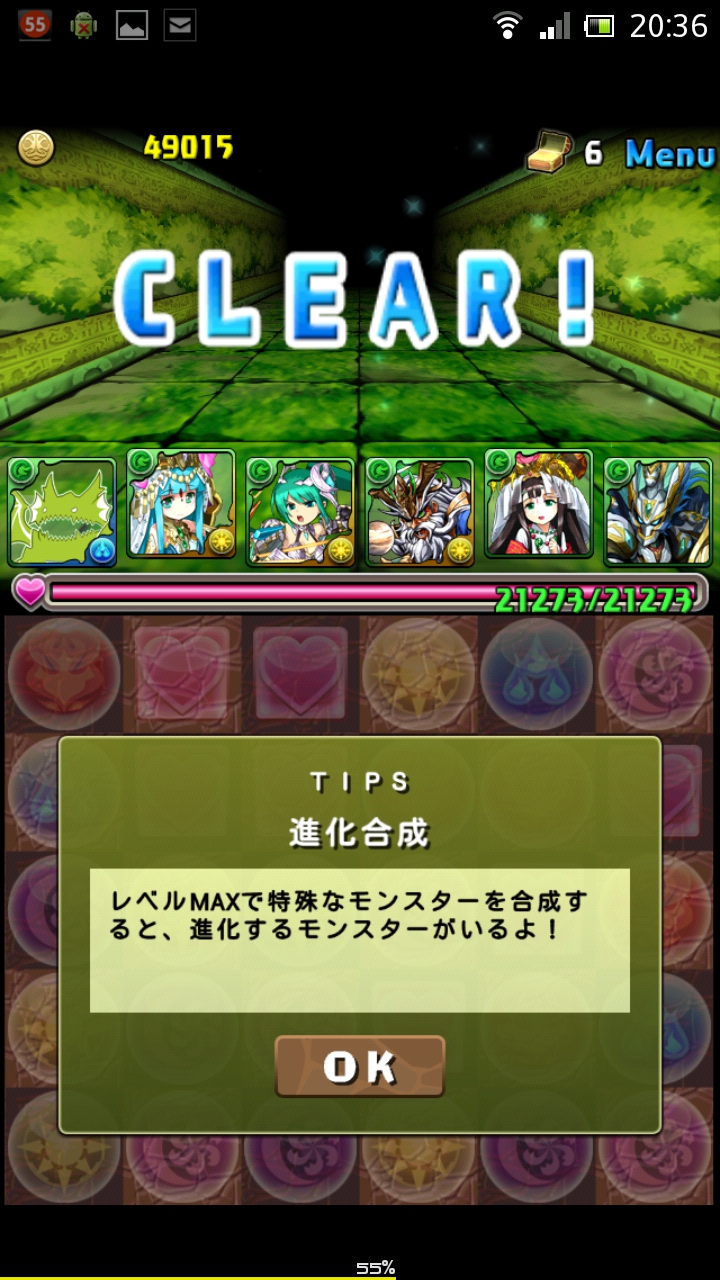Tap the bearded warrior monster card
The width and height of the screenshot is (720, 1280).
tap(419, 511)
